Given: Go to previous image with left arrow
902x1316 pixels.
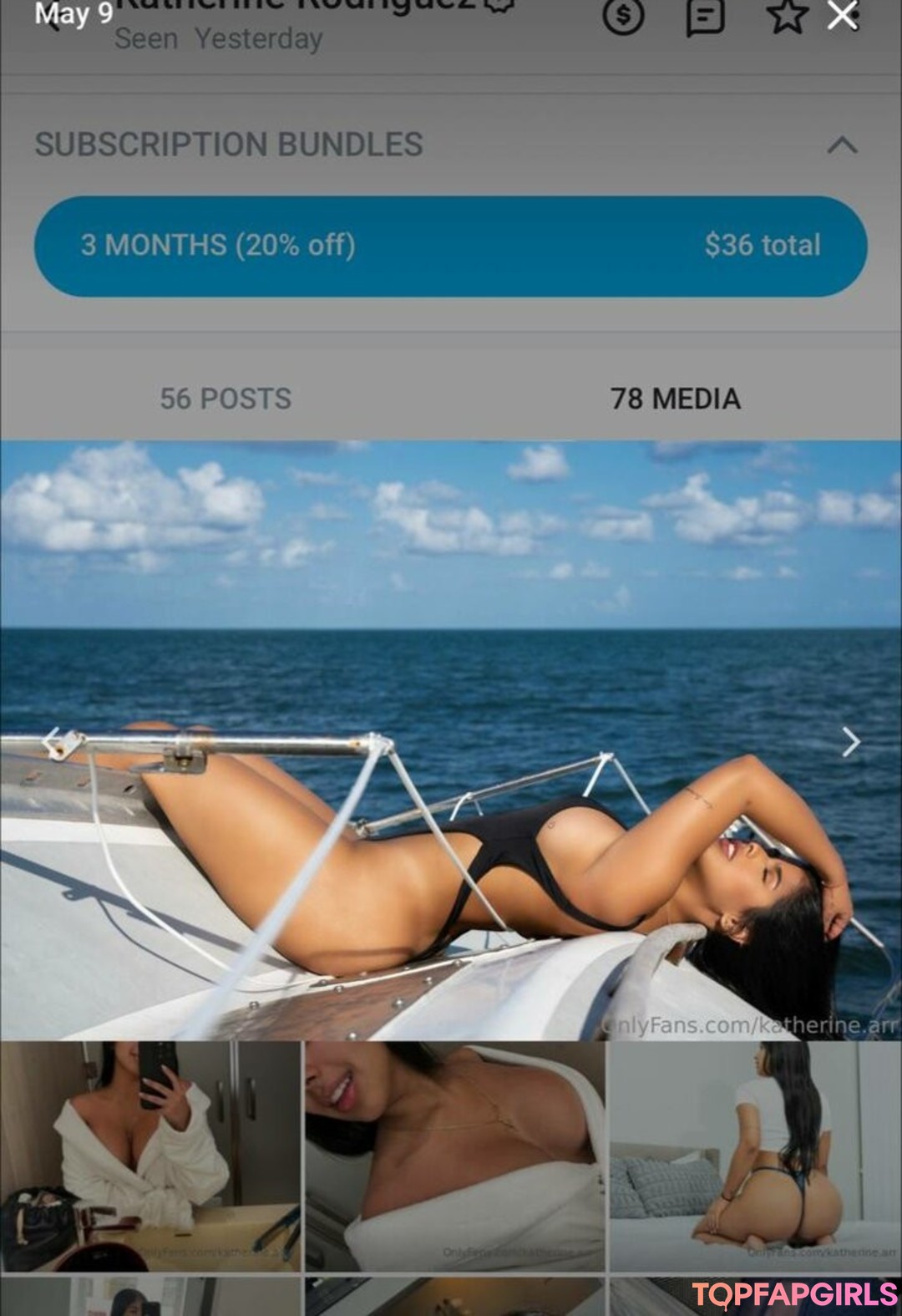Looking at the screenshot, I should [52, 742].
